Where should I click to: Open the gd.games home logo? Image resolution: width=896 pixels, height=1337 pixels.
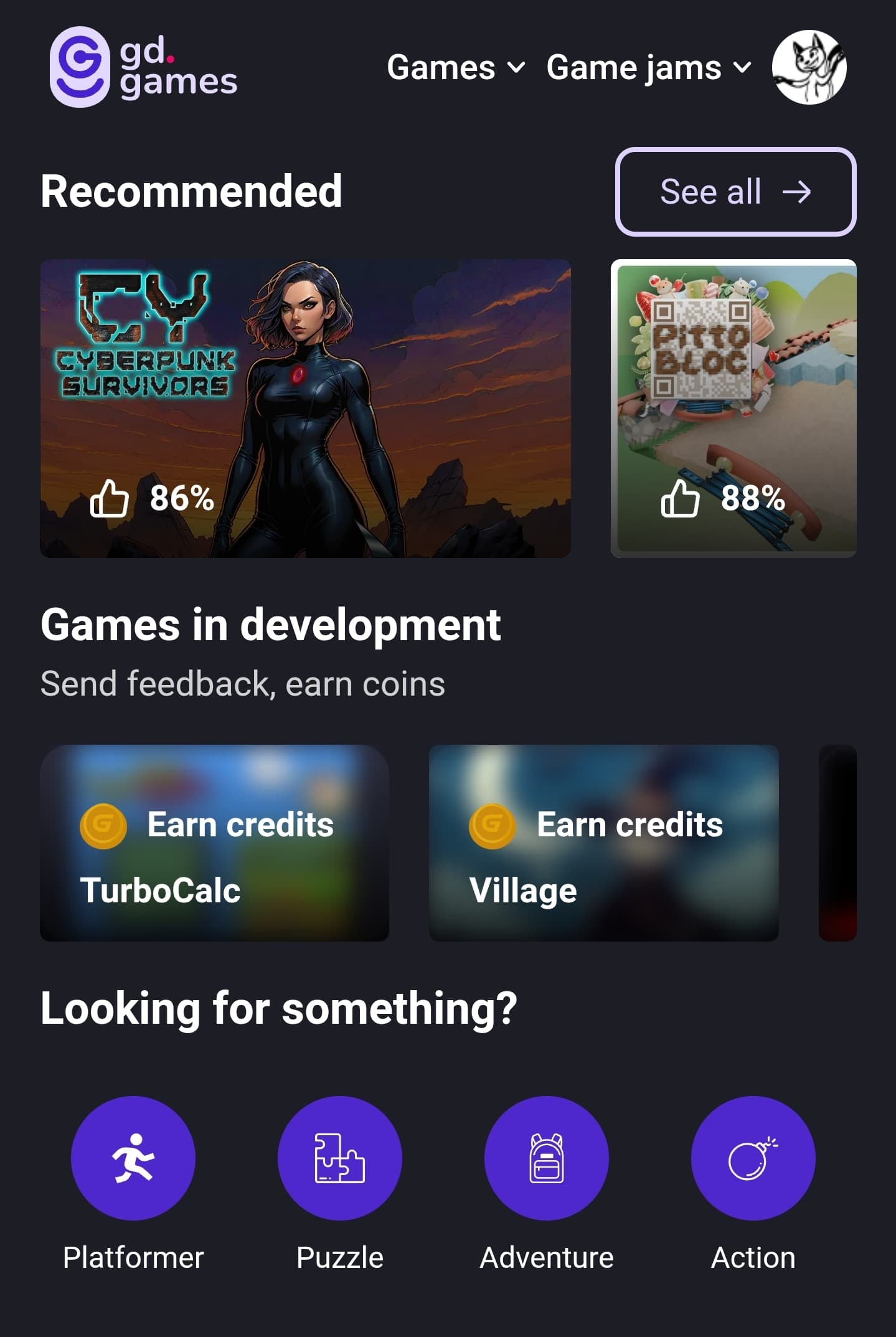point(144,67)
